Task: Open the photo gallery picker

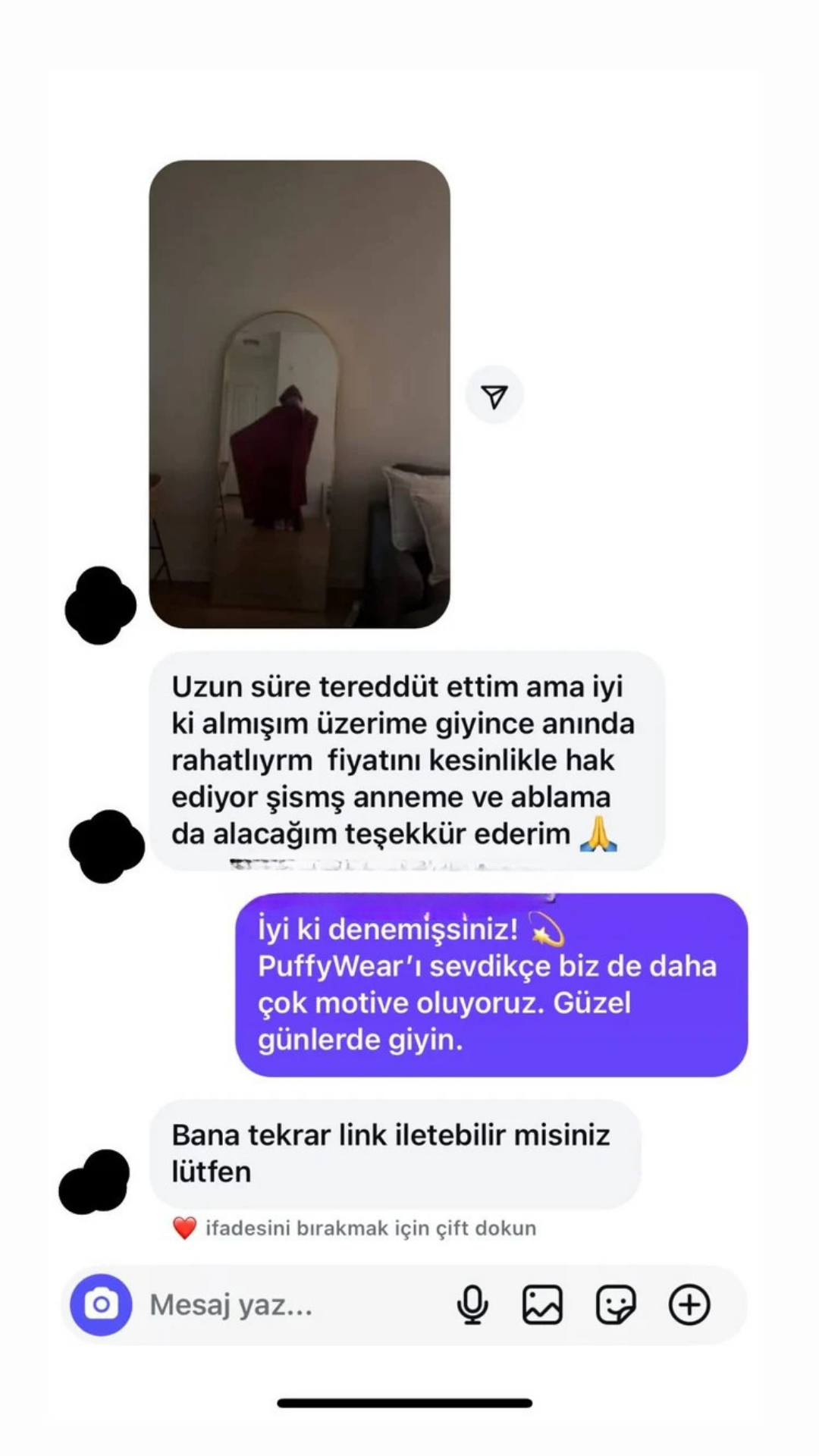Action: coord(542,1305)
